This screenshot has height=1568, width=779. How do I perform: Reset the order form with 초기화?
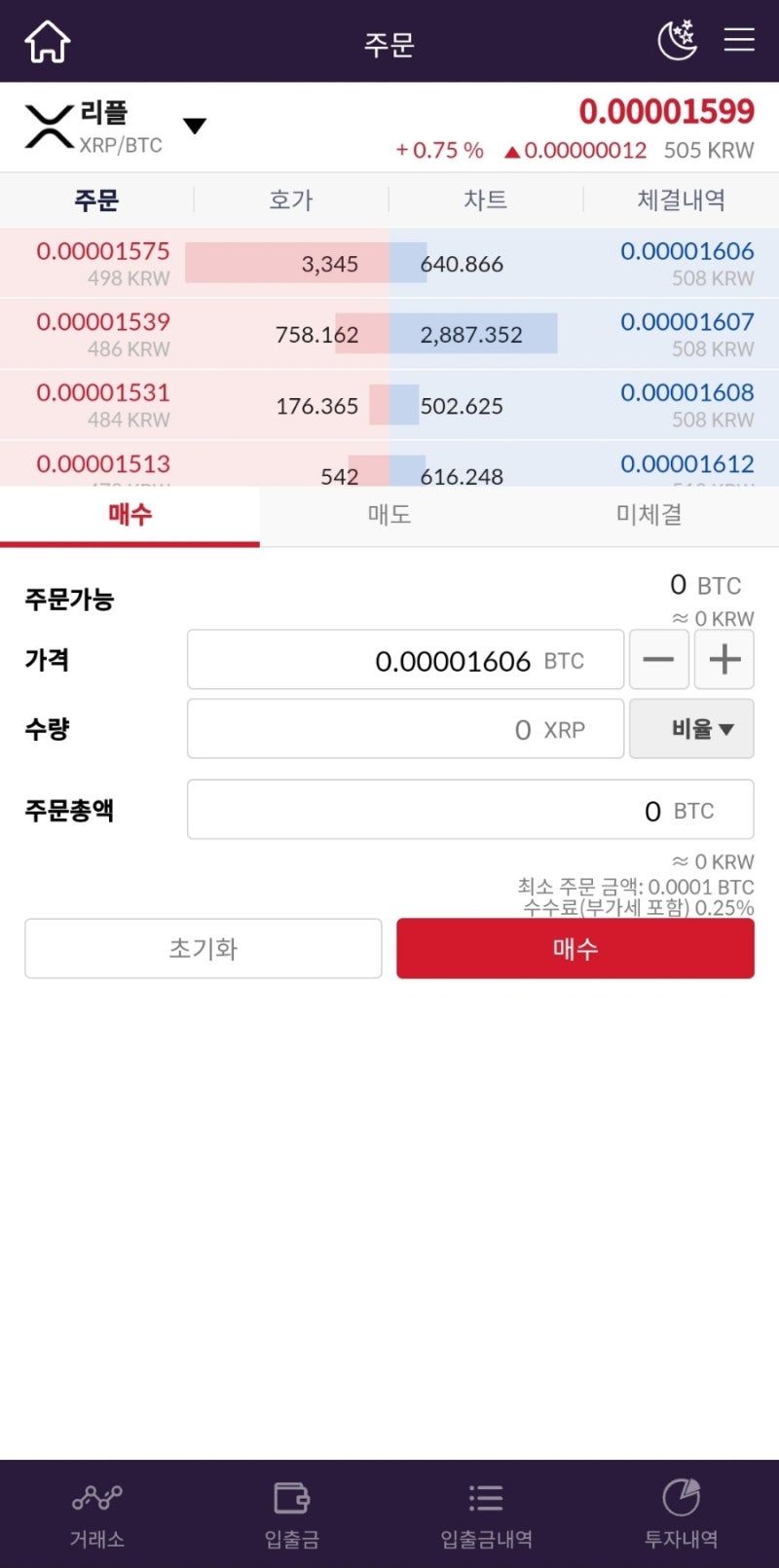(x=203, y=948)
